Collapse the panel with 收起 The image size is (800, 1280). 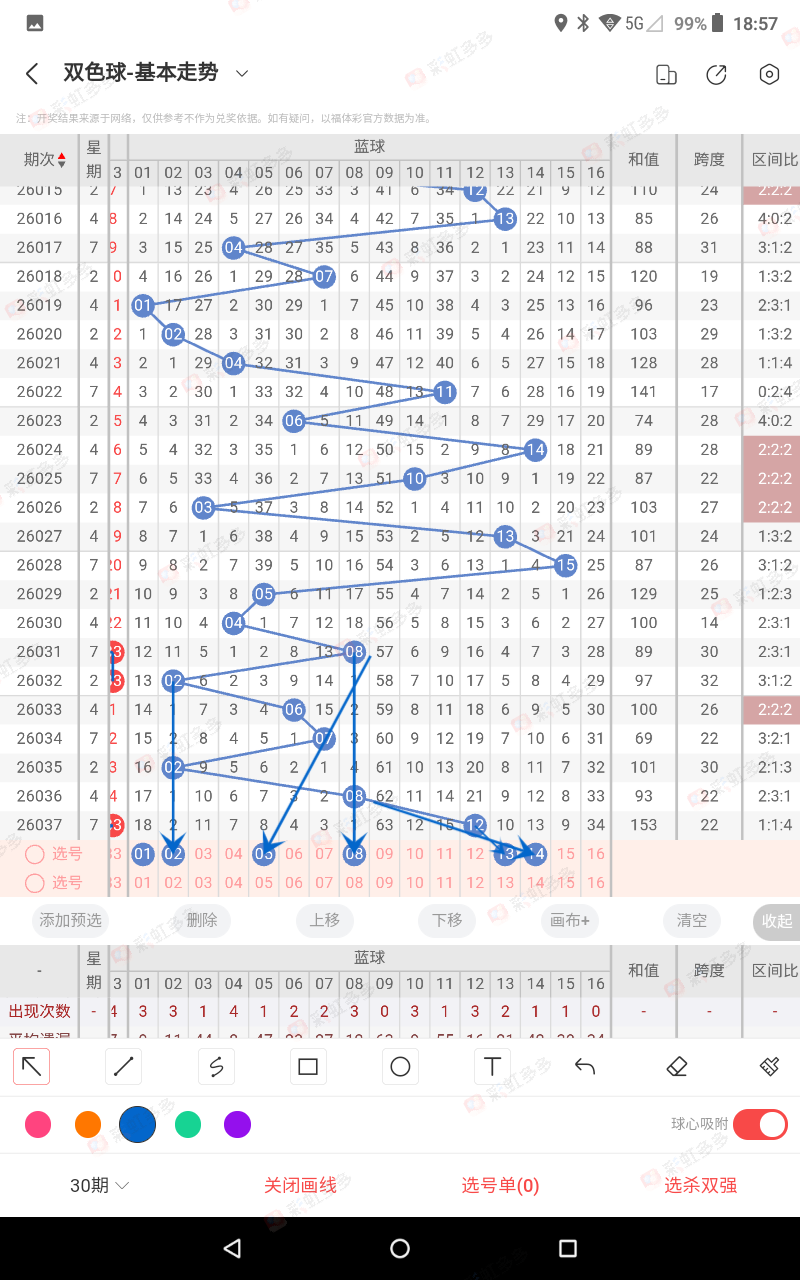776,920
